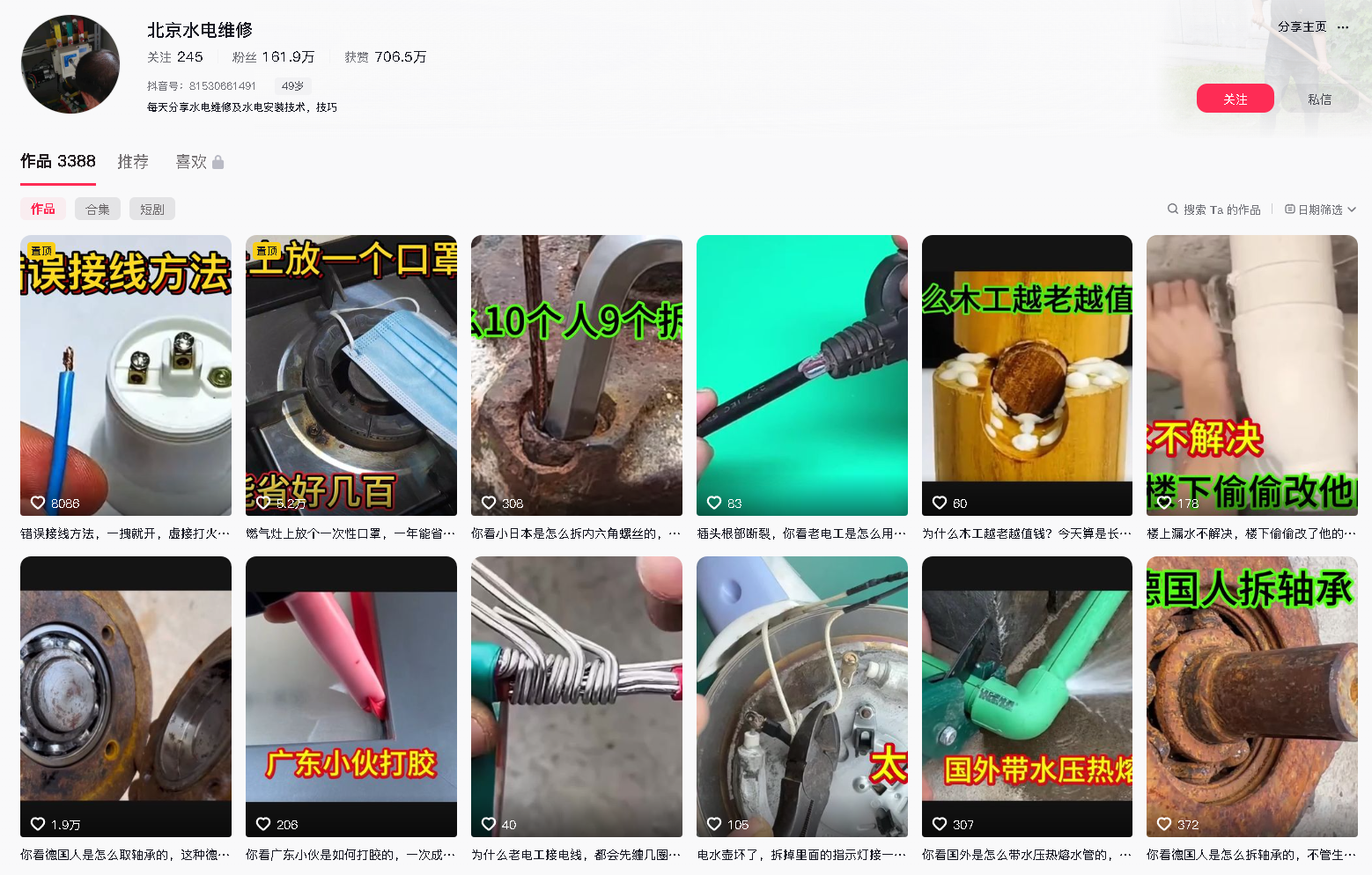
Task: Open the video 为什么木工越老越值钱
Action: point(1027,375)
